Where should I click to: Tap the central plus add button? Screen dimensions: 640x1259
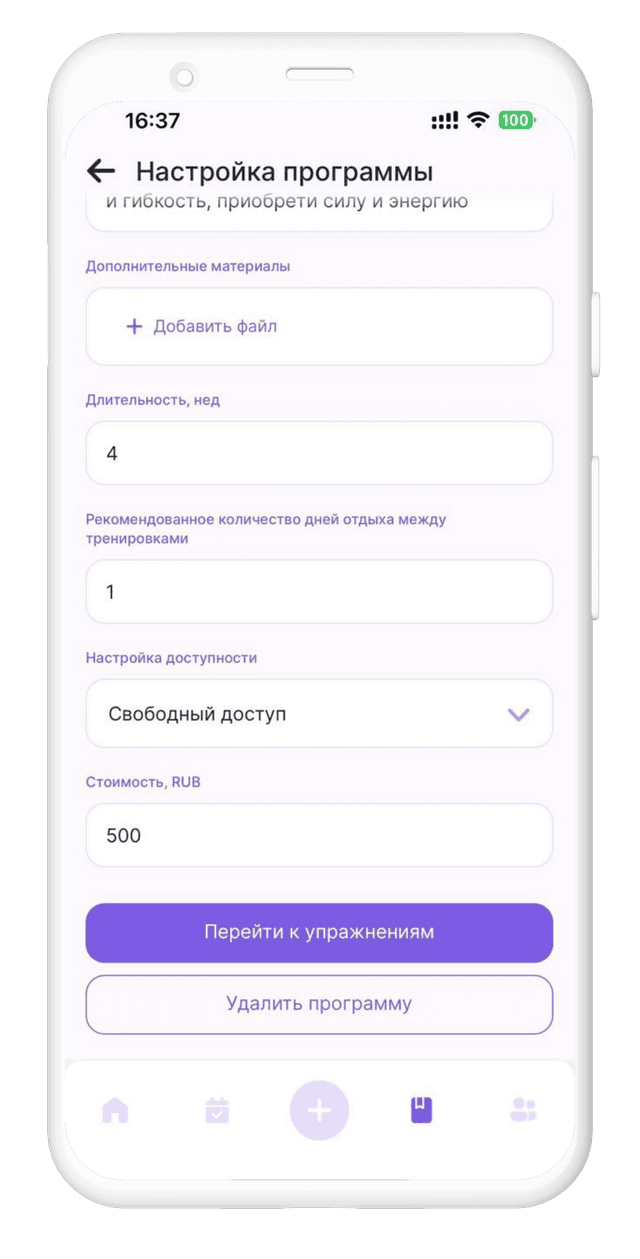coord(319,1110)
